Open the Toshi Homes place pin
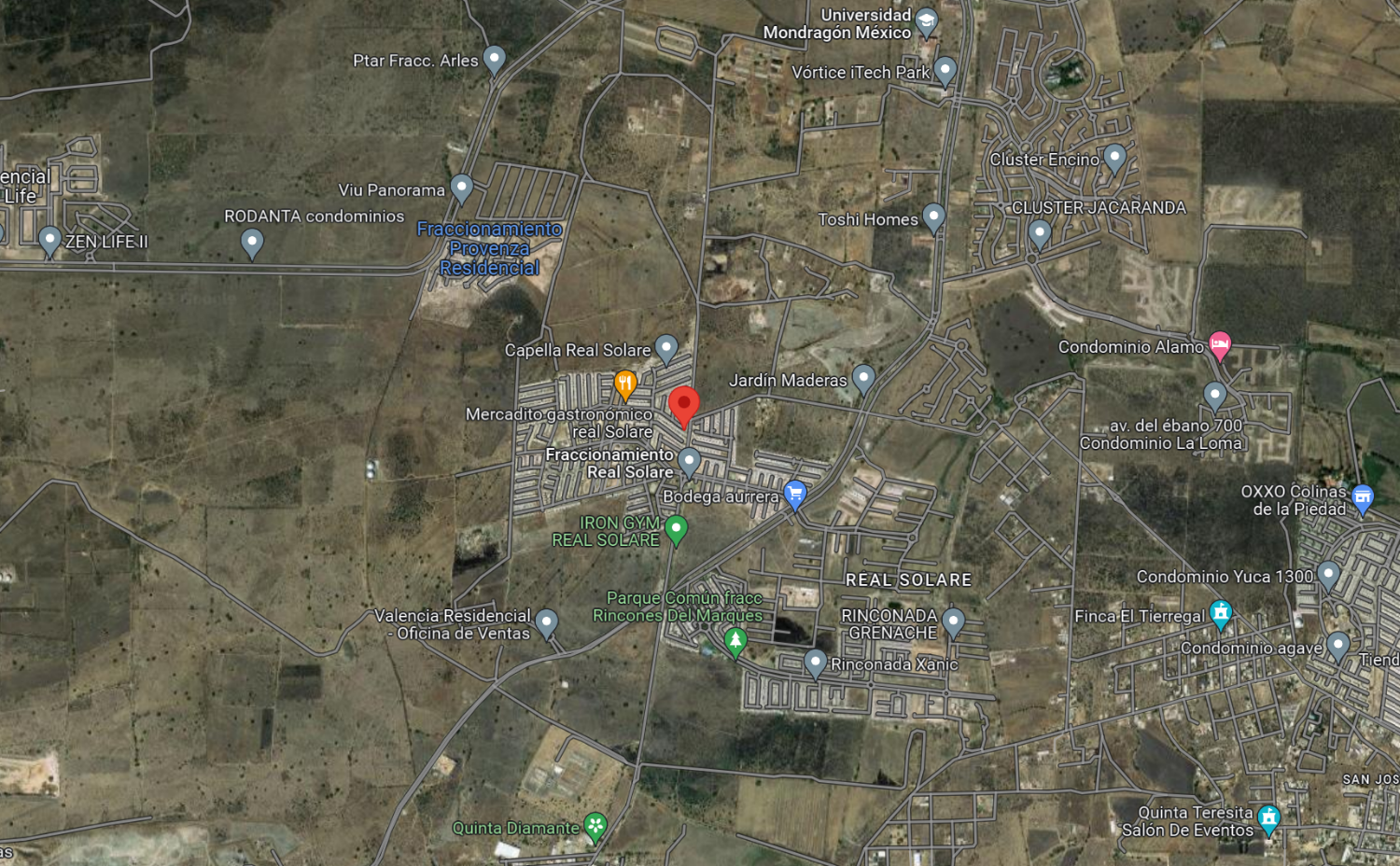Viewport: 1400px width, 866px height. tap(933, 218)
